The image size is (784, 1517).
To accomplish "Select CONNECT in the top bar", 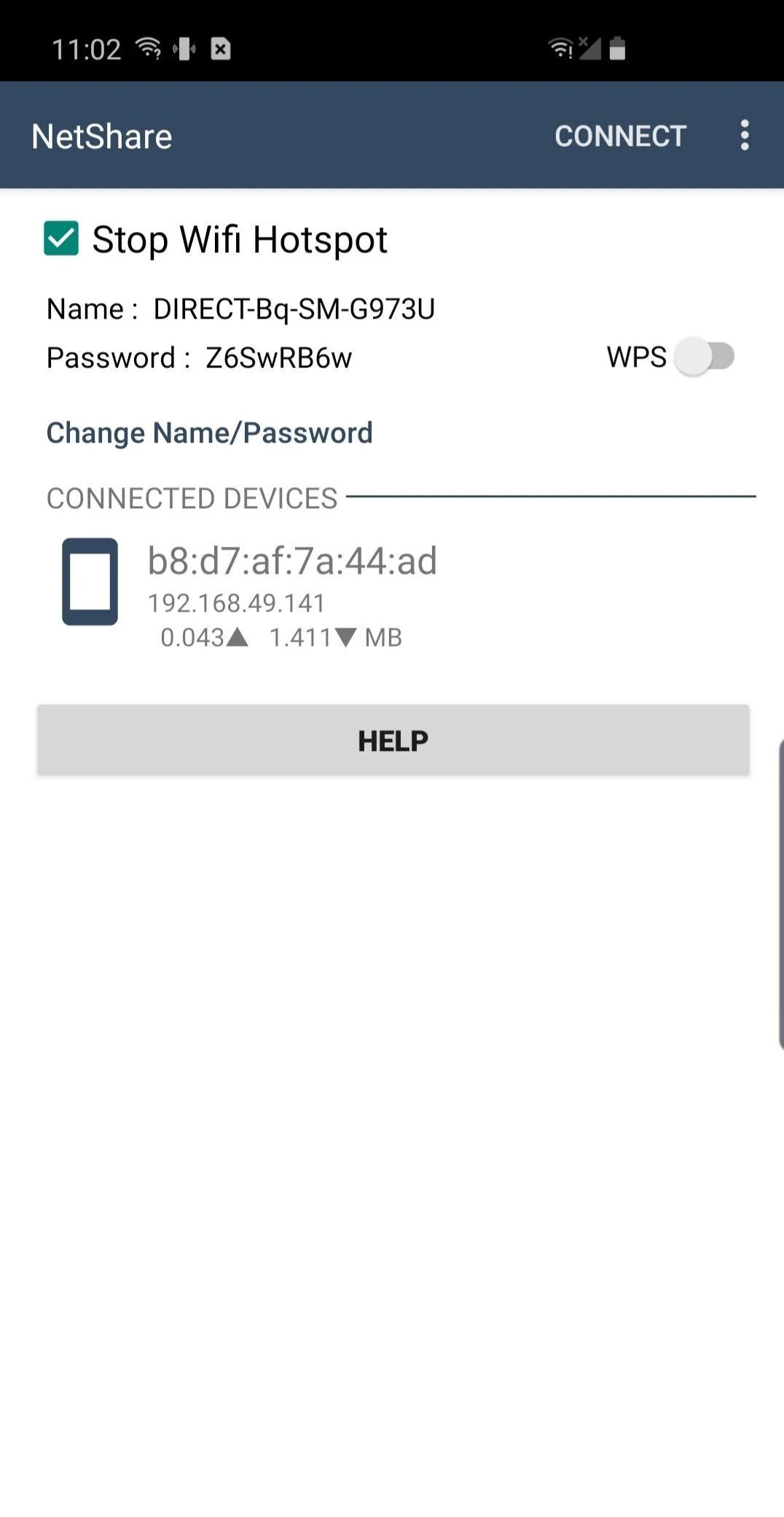I will (620, 136).
